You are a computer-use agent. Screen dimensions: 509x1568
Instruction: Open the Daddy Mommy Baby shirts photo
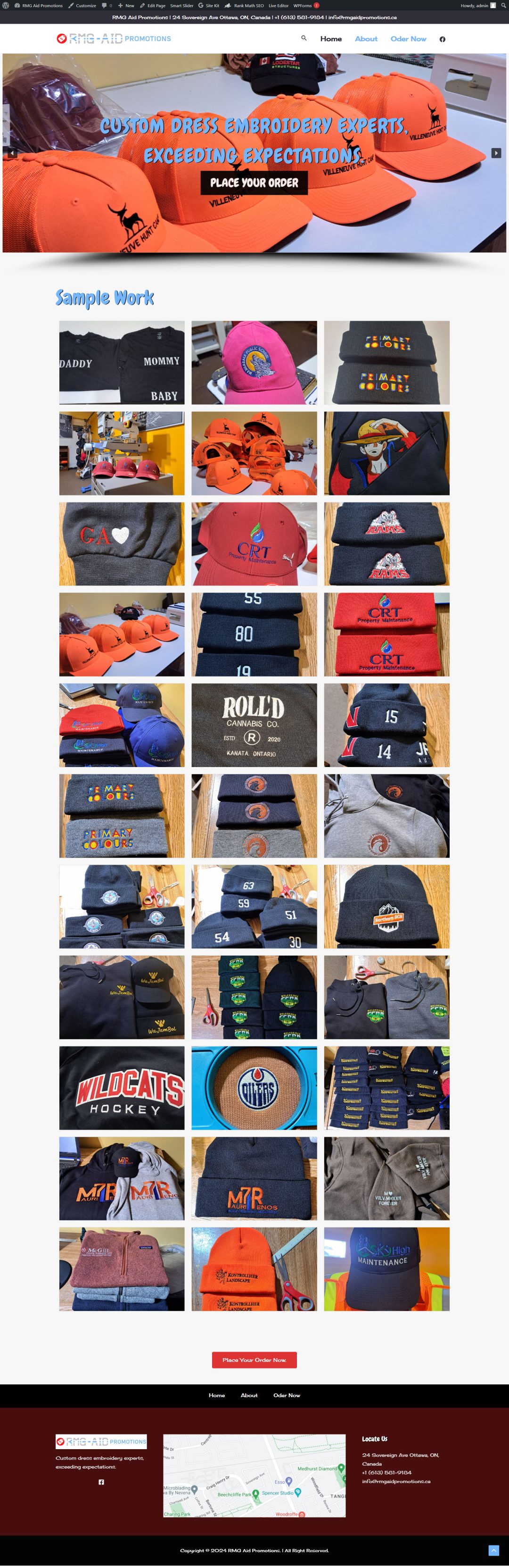coord(122,363)
